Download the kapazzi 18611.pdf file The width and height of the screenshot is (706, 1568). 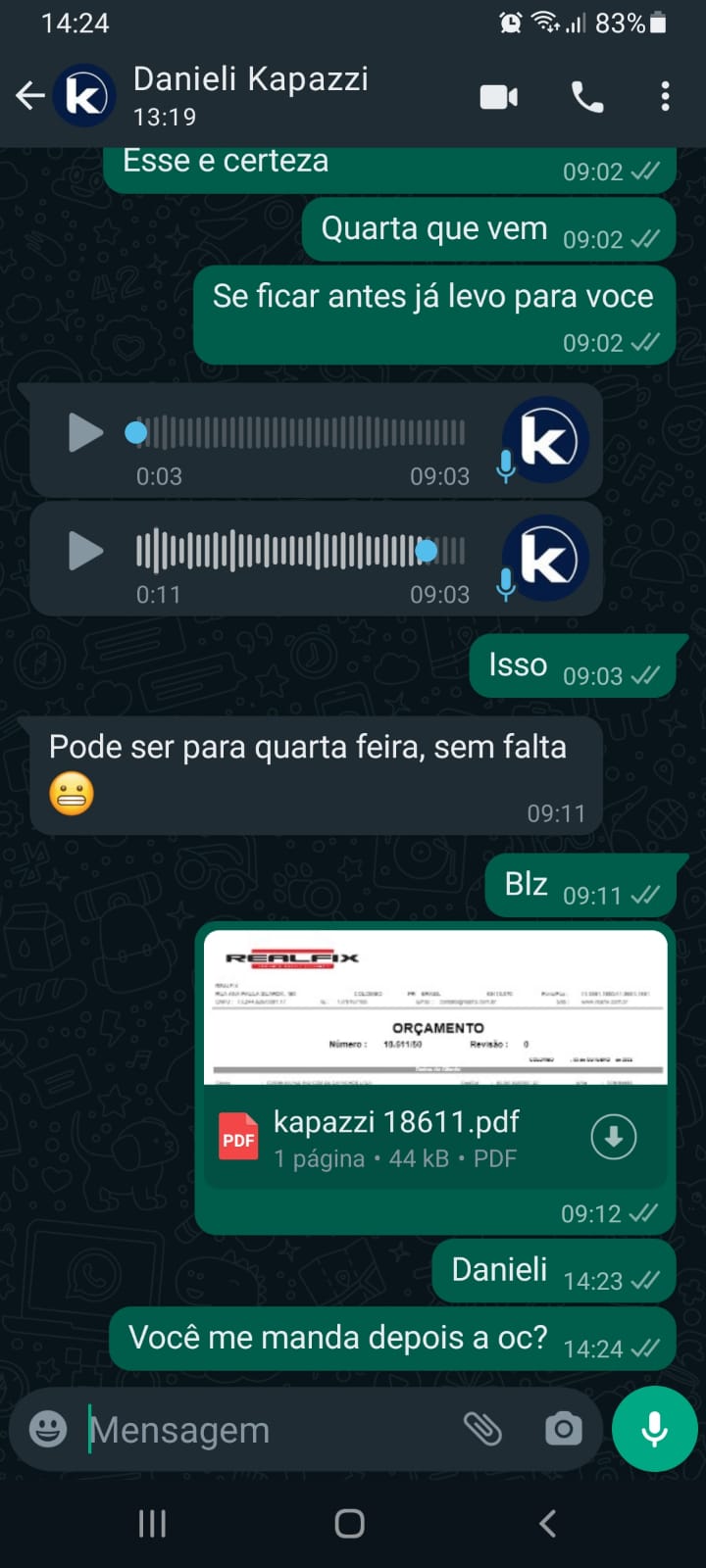614,1137
